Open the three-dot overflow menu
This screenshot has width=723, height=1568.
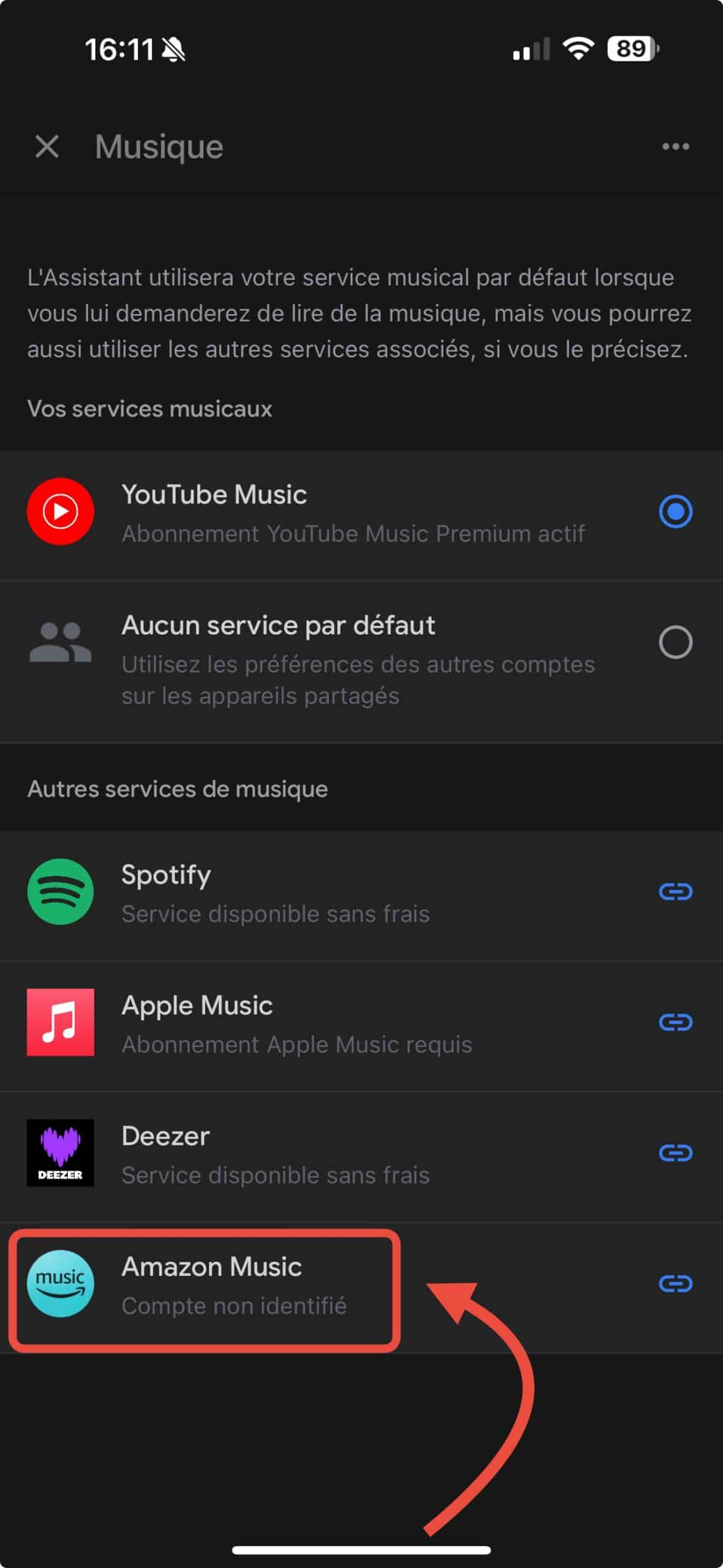(675, 147)
